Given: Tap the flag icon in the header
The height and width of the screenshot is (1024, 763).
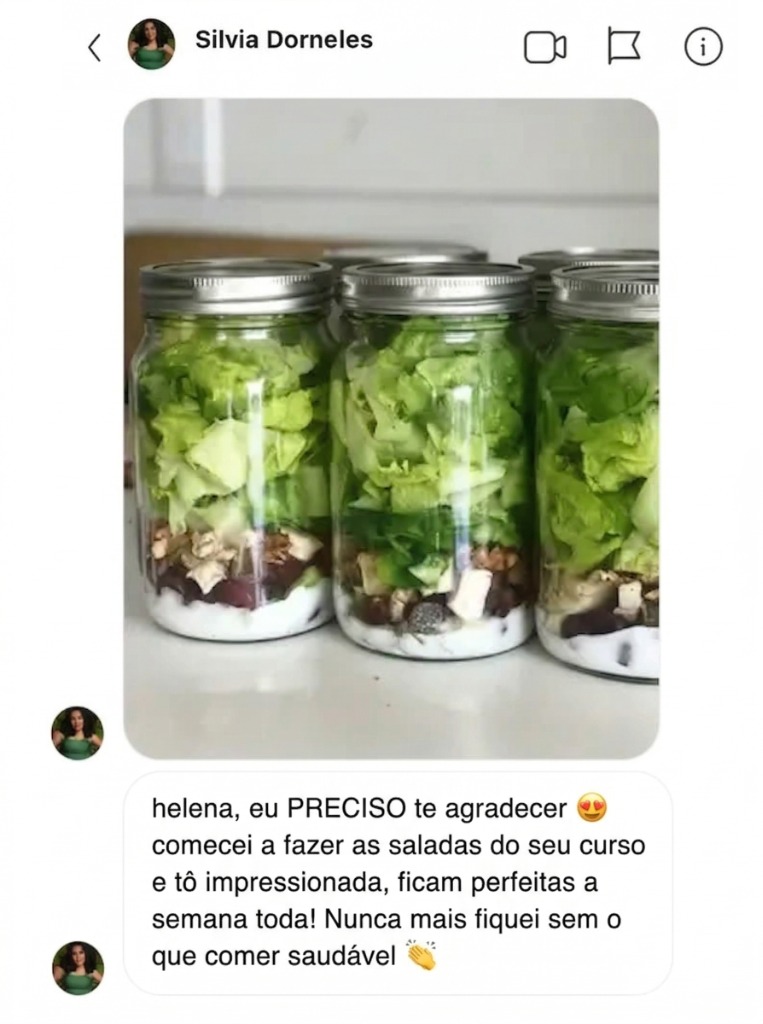Looking at the screenshot, I should (x=624, y=46).
